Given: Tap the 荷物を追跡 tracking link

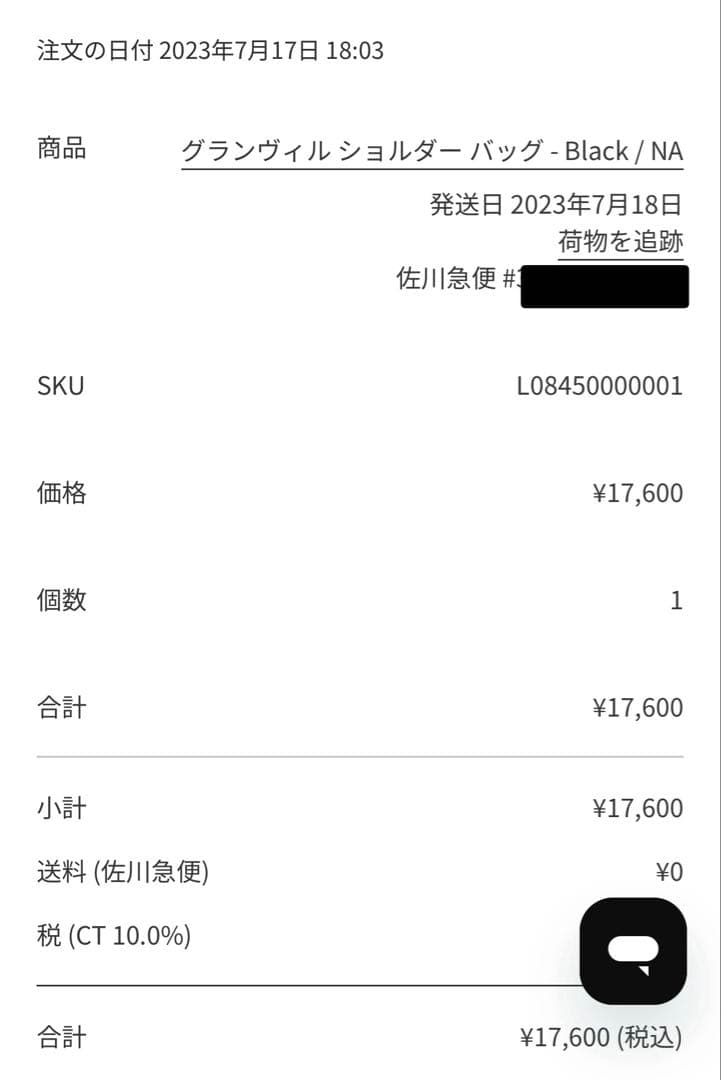Looking at the screenshot, I should [620, 242].
